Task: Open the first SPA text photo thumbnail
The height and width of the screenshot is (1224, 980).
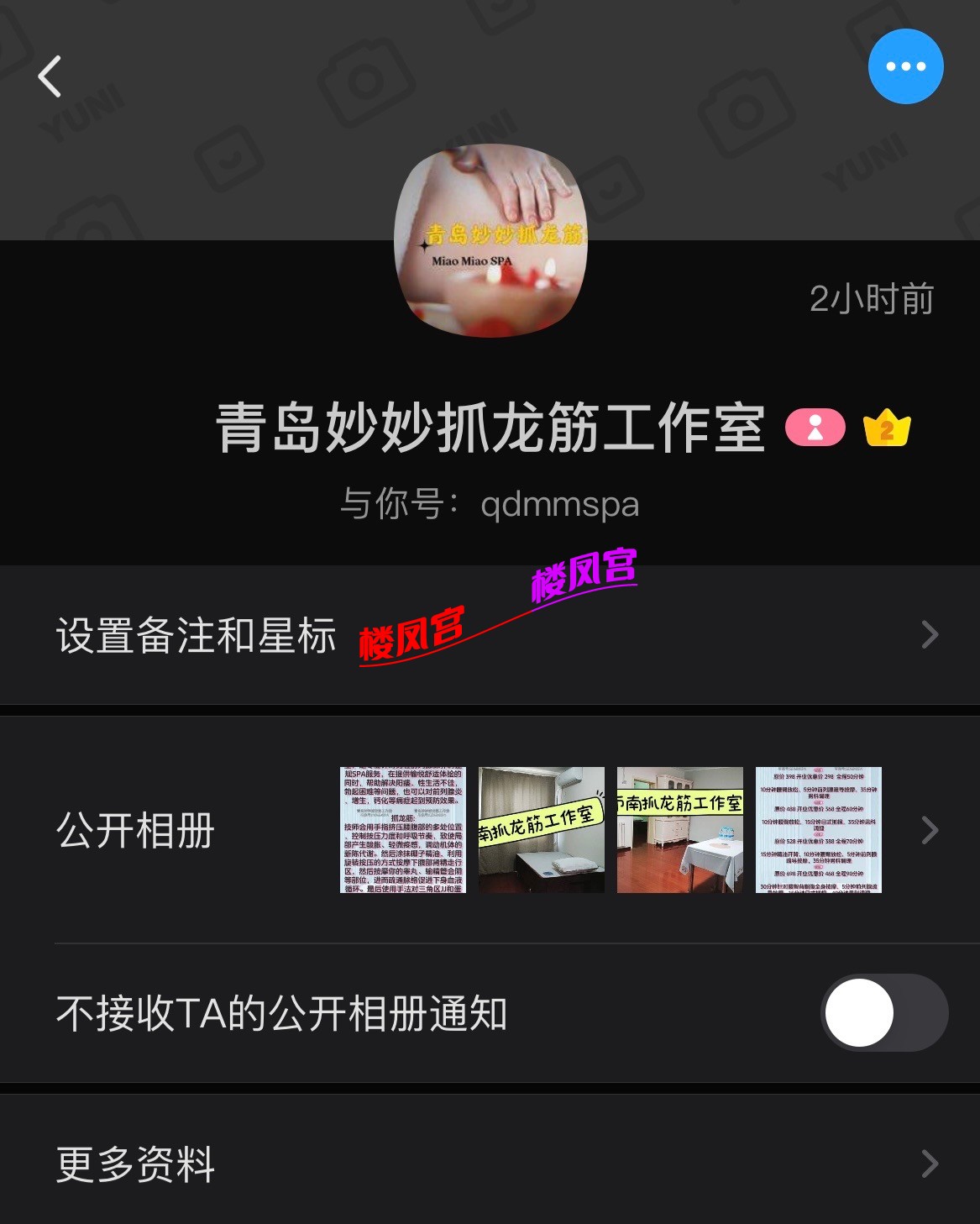Action: [x=403, y=828]
